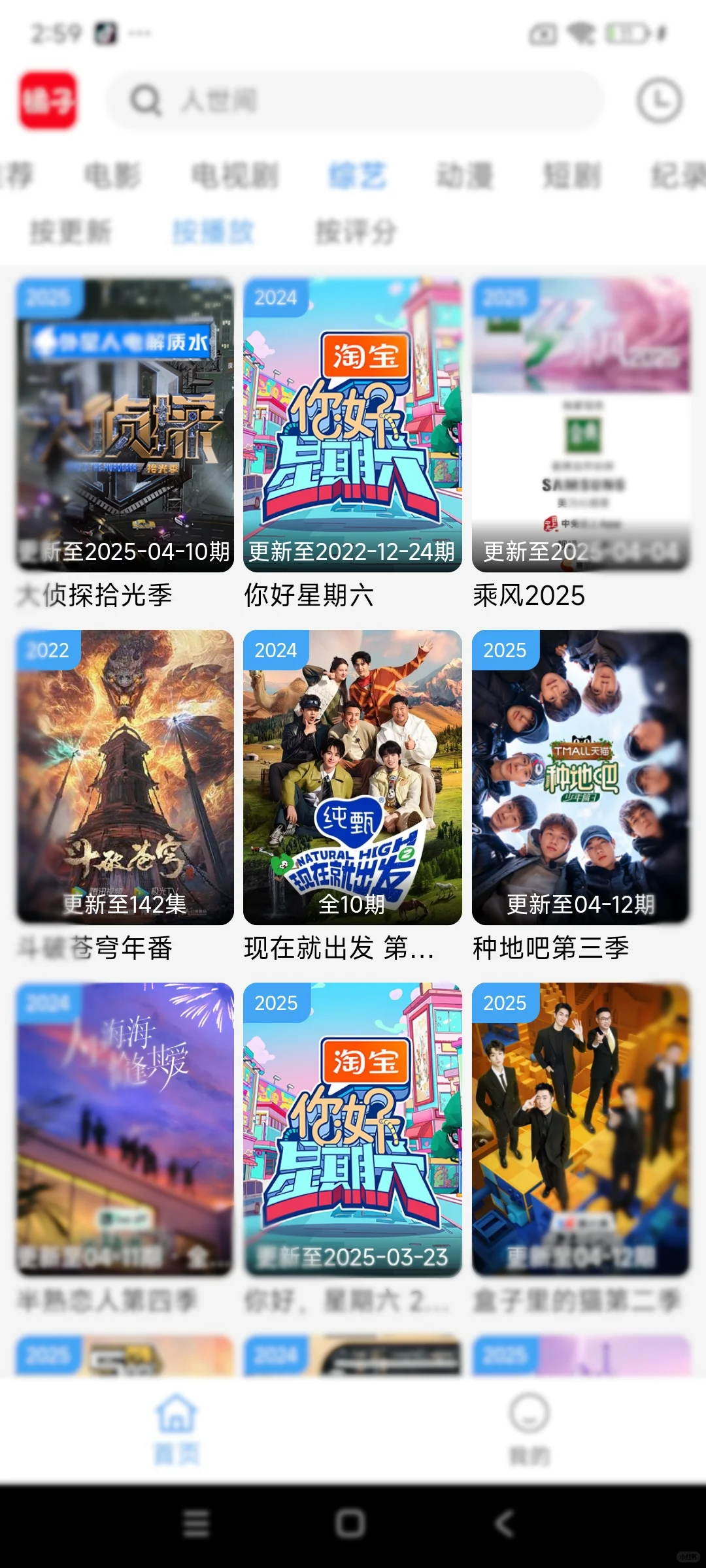706x1568 pixels.
Task: Open watch history clock icon
Action: click(659, 101)
